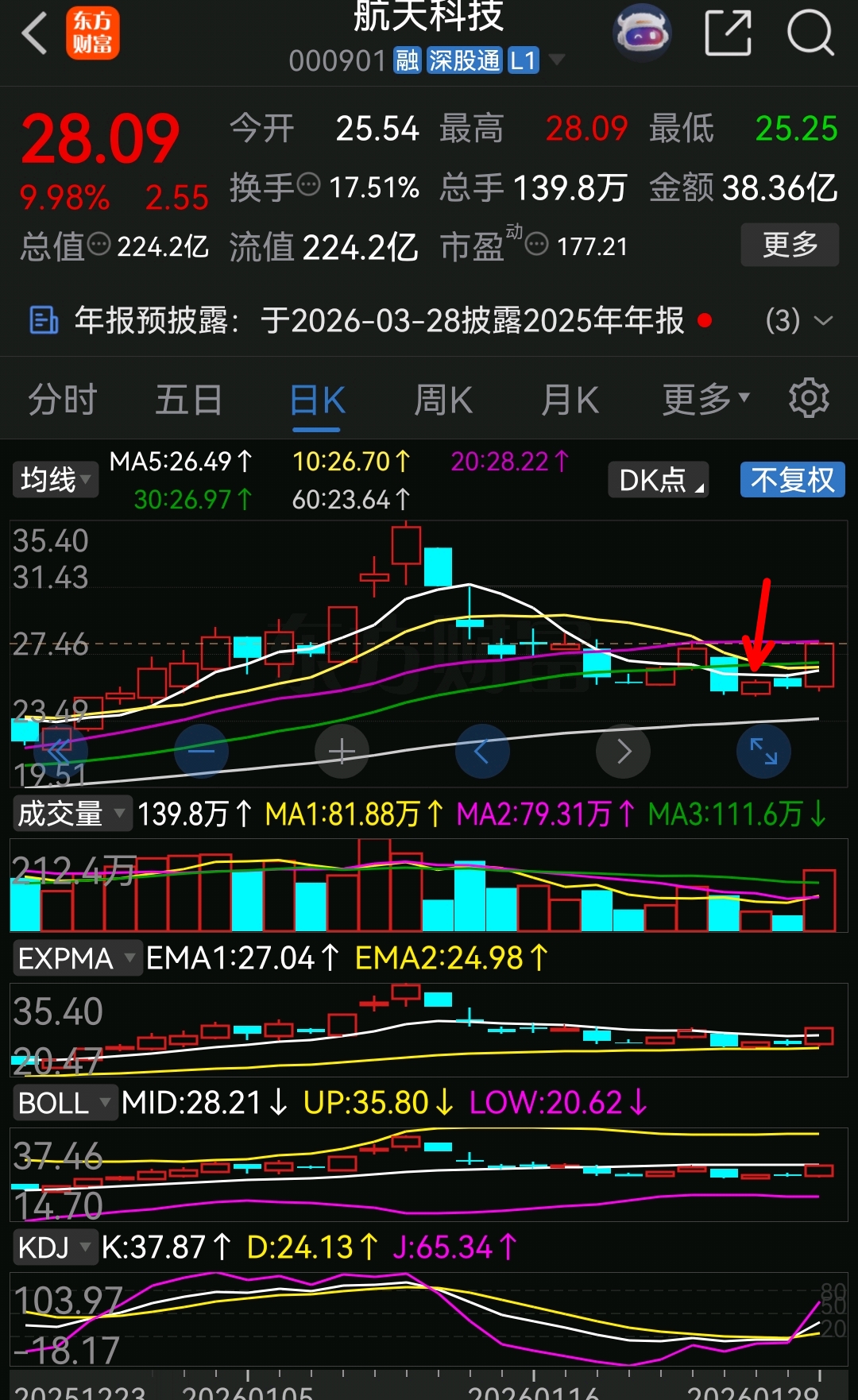The width and height of the screenshot is (858, 1400).
Task: Open the 更多 chart period dropdown
Action: (x=705, y=400)
